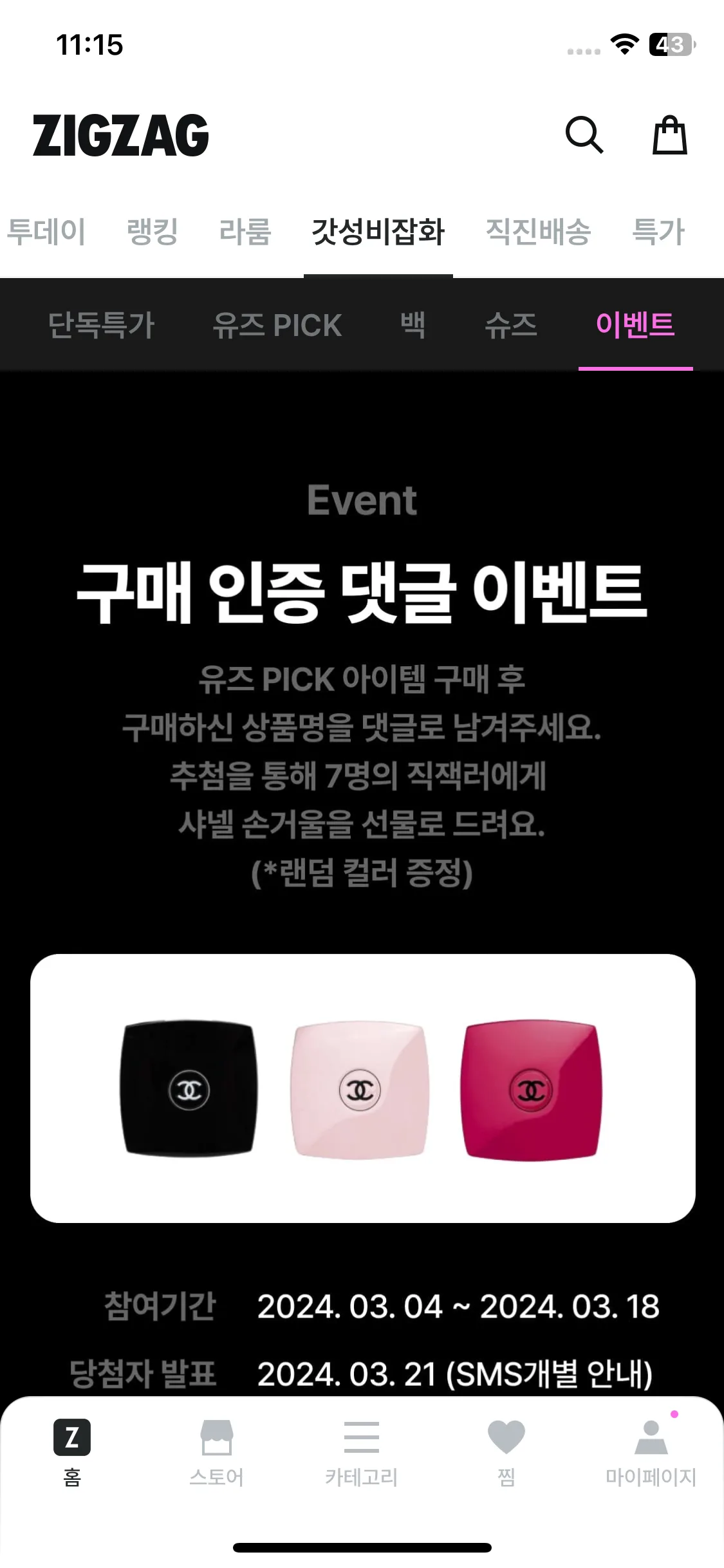Switch to the 랭킹 tab
724x1568 pixels.
pos(153,232)
